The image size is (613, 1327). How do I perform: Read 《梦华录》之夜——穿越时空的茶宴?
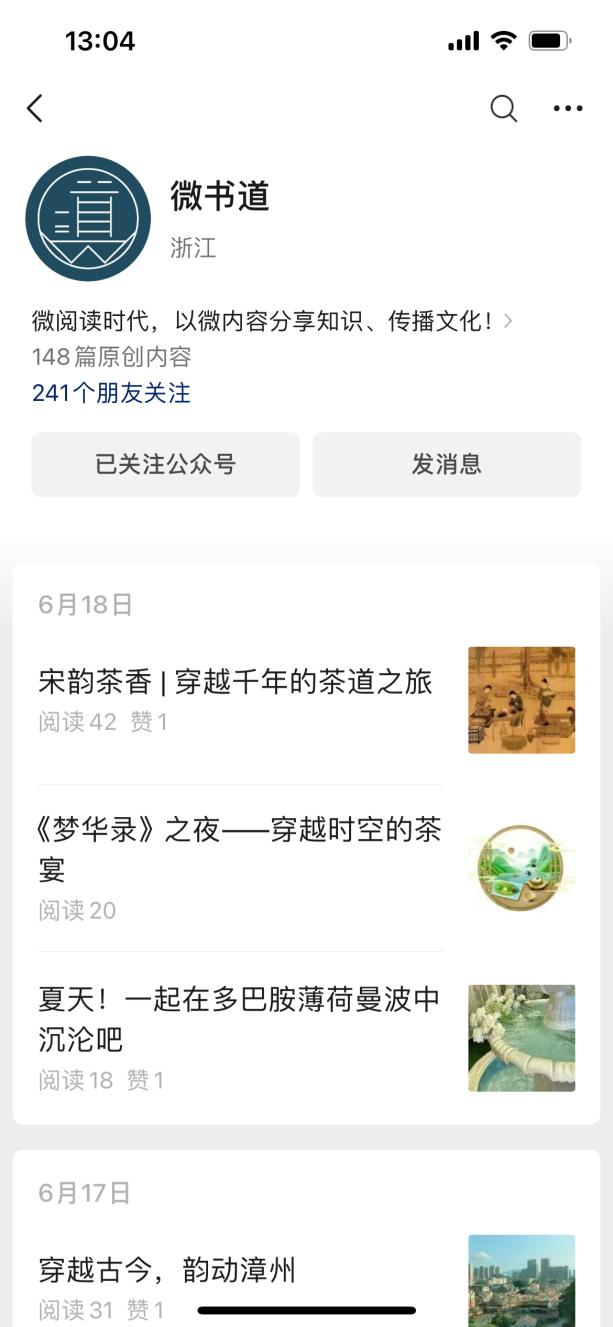coord(240,848)
